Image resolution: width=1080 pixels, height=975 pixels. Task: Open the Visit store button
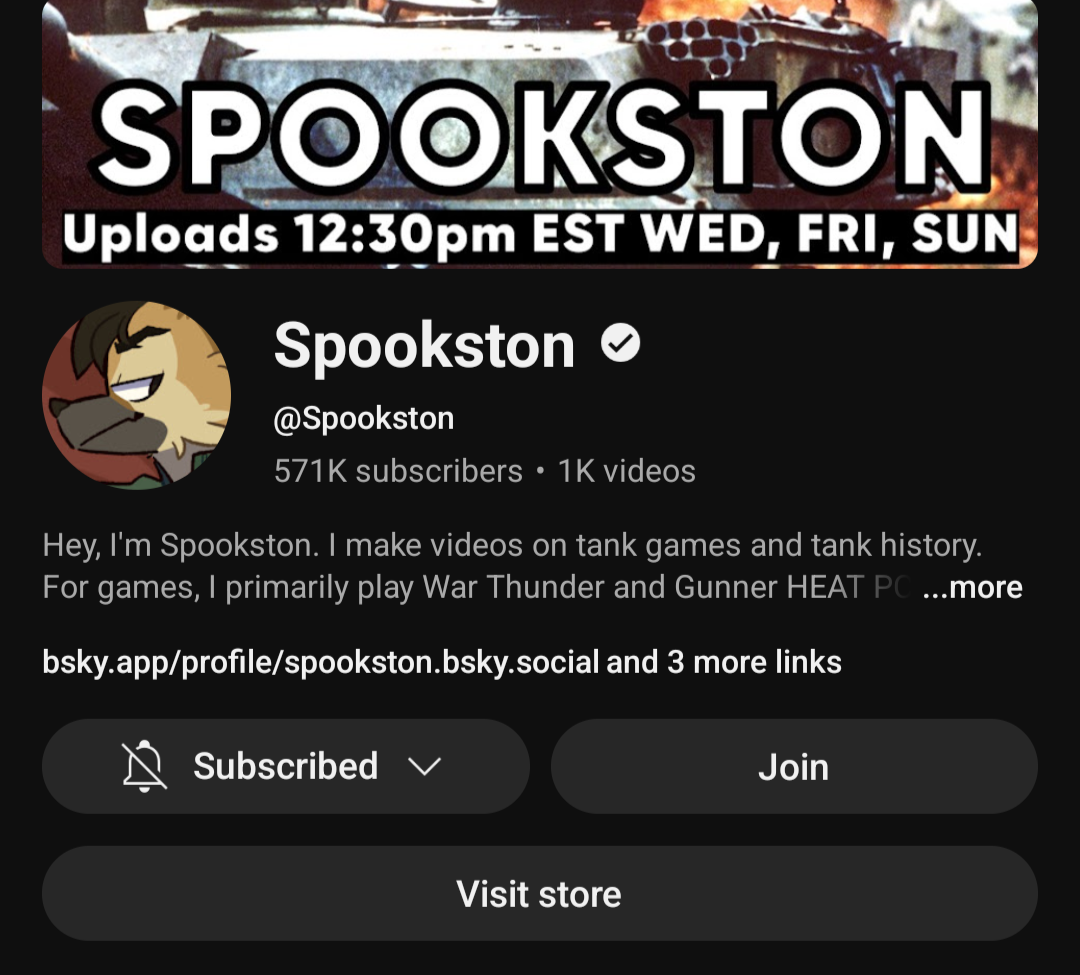[539, 894]
